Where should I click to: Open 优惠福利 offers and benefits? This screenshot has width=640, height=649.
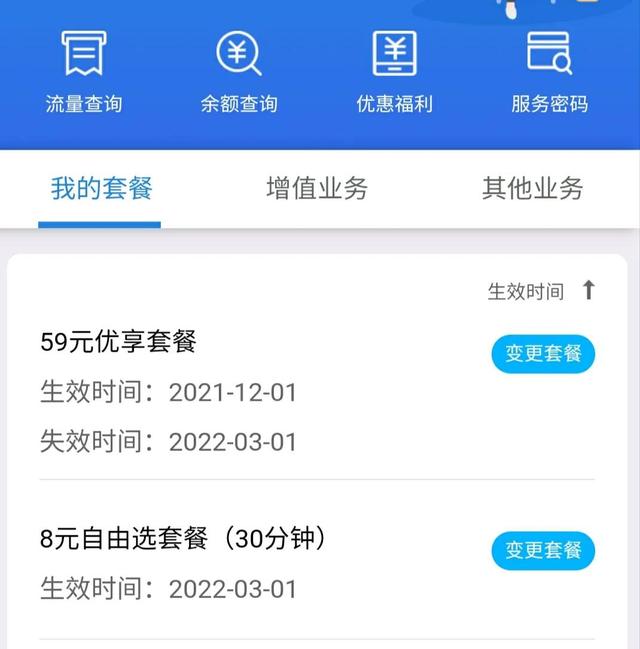pyautogui.click(x=394, y=73)
